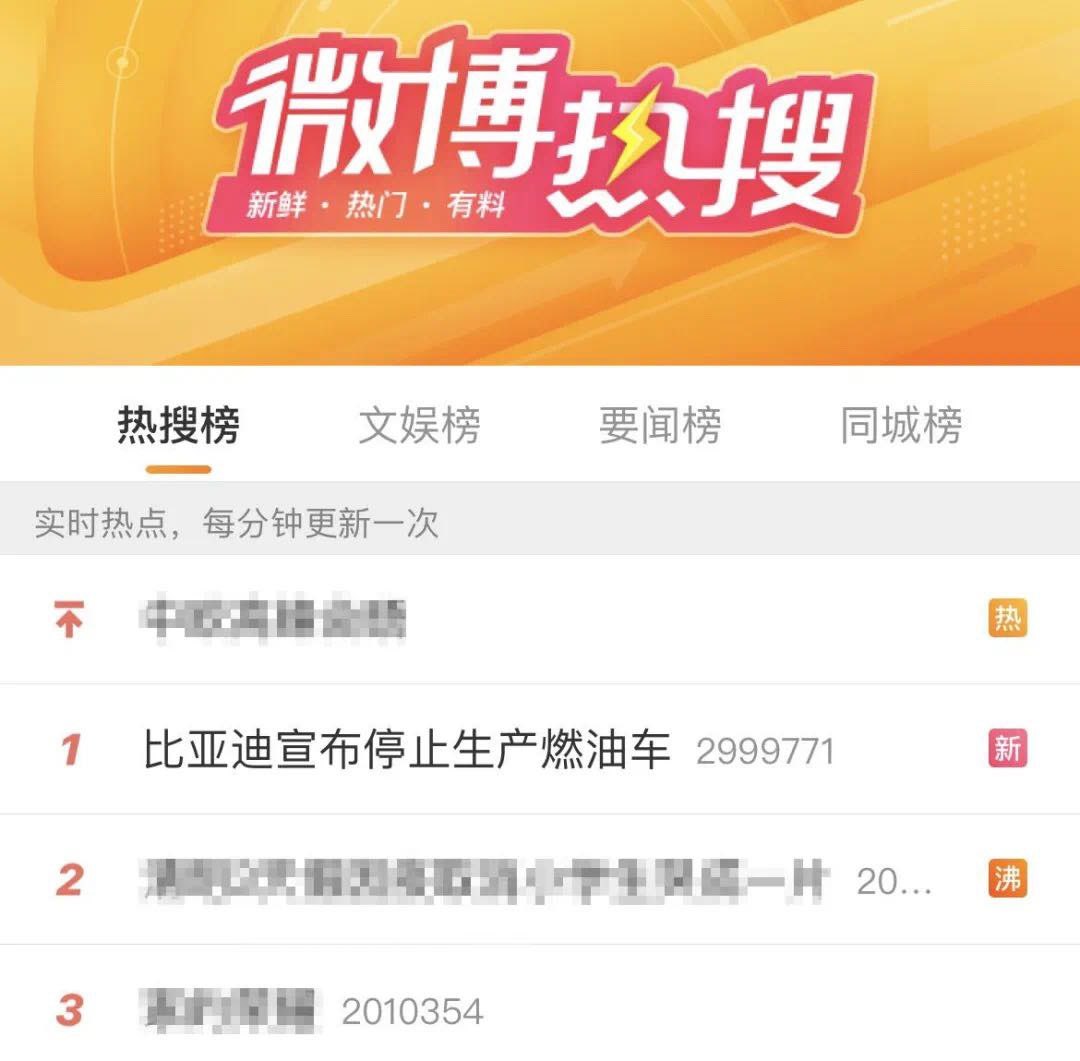Select the 同城榜 tab

coord(901,426)
